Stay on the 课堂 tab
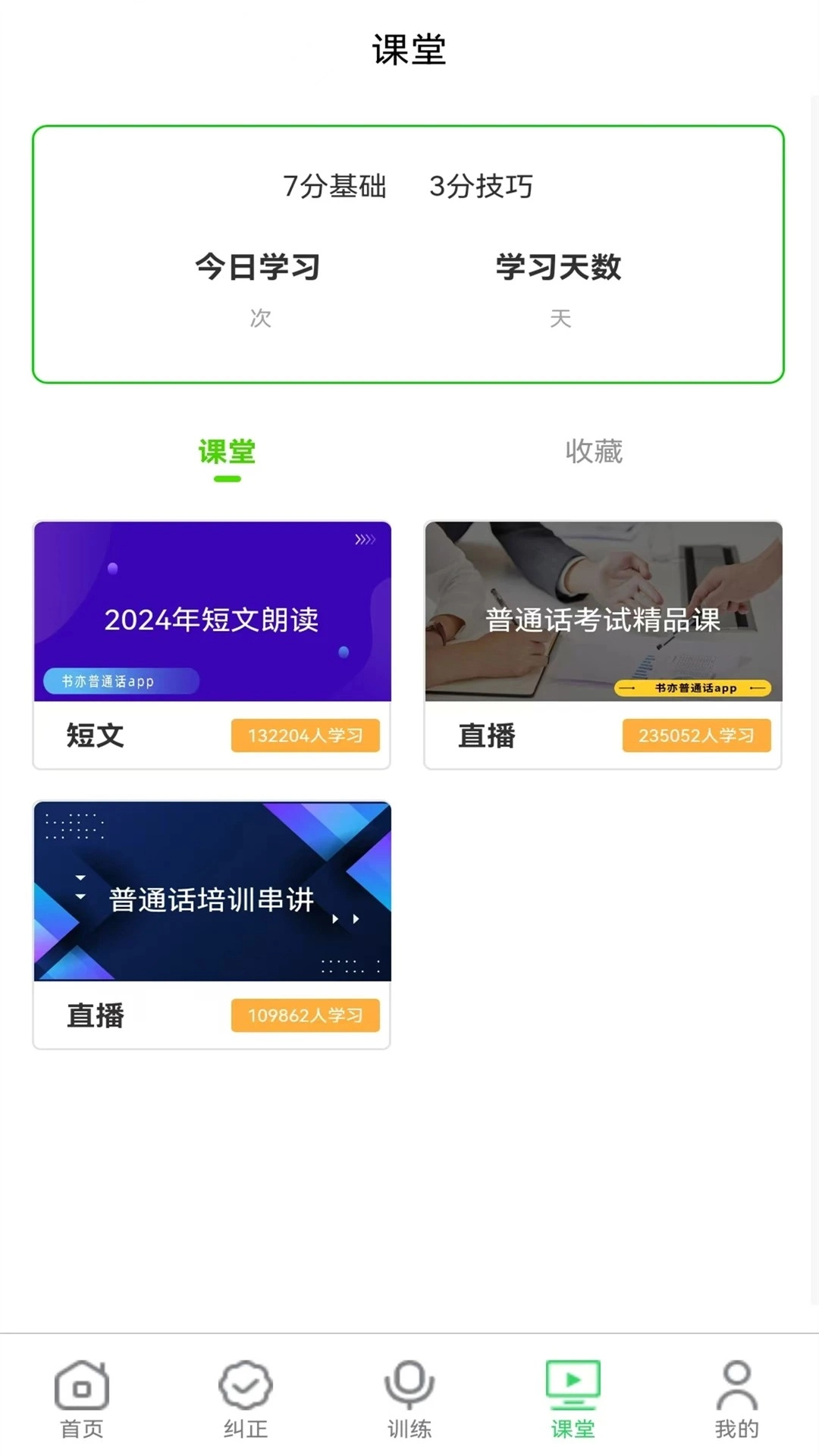The image size is (819, 1456). (225, 451)
